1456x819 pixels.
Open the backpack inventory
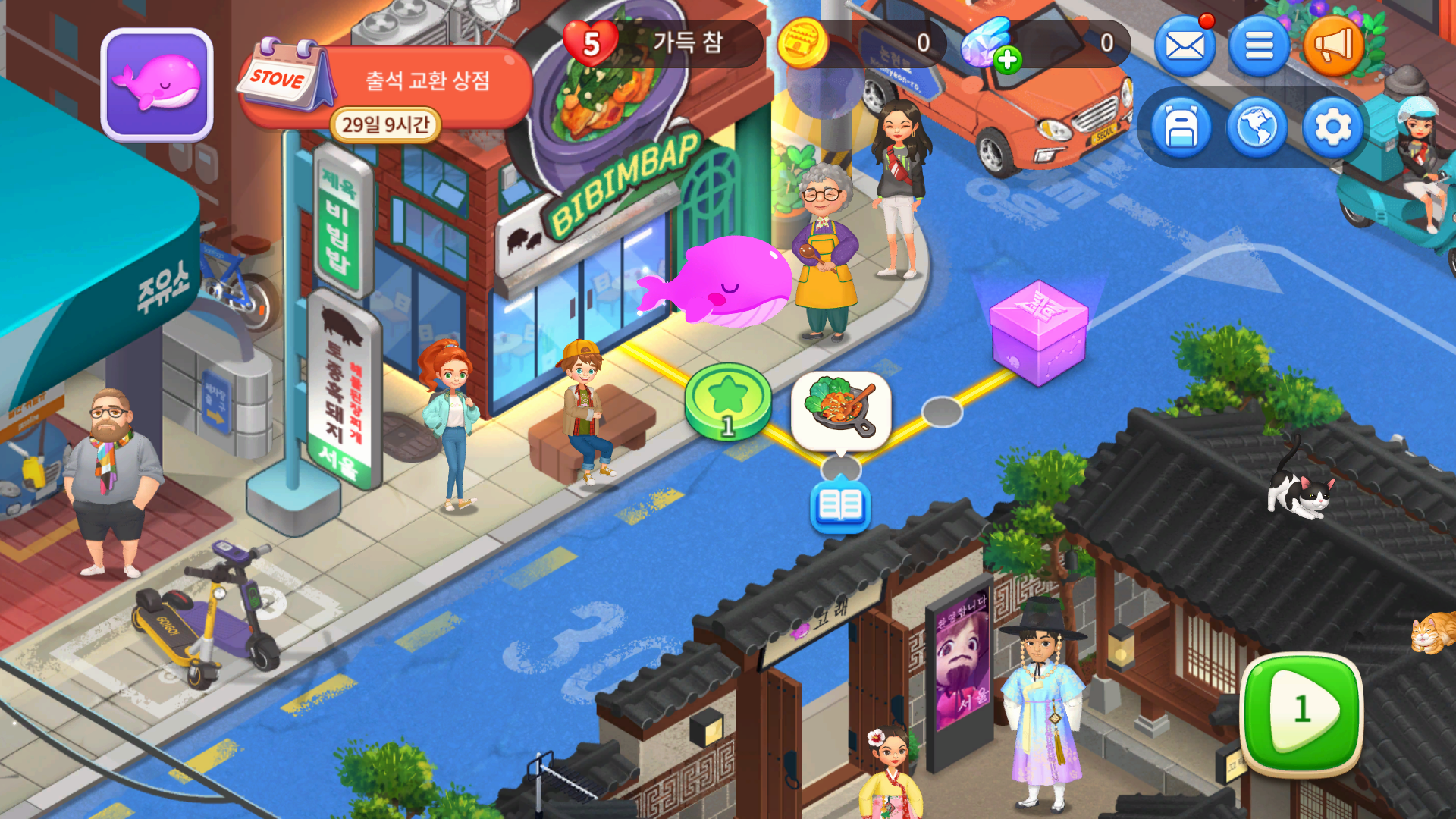1181,127
